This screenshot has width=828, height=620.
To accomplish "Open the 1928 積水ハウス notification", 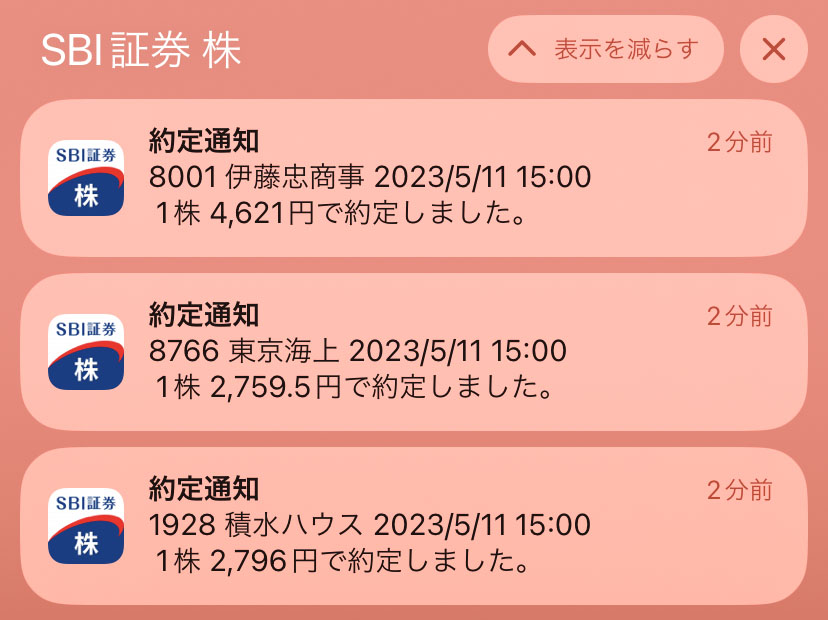I will [x=412, y=525].
